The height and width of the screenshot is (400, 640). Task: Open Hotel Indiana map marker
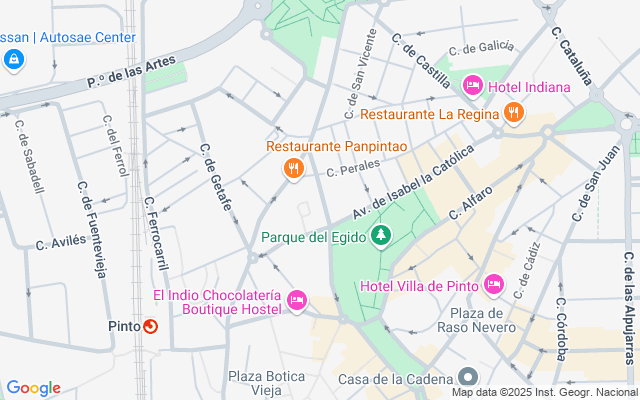pyautogui.click(x=473, y=86)
